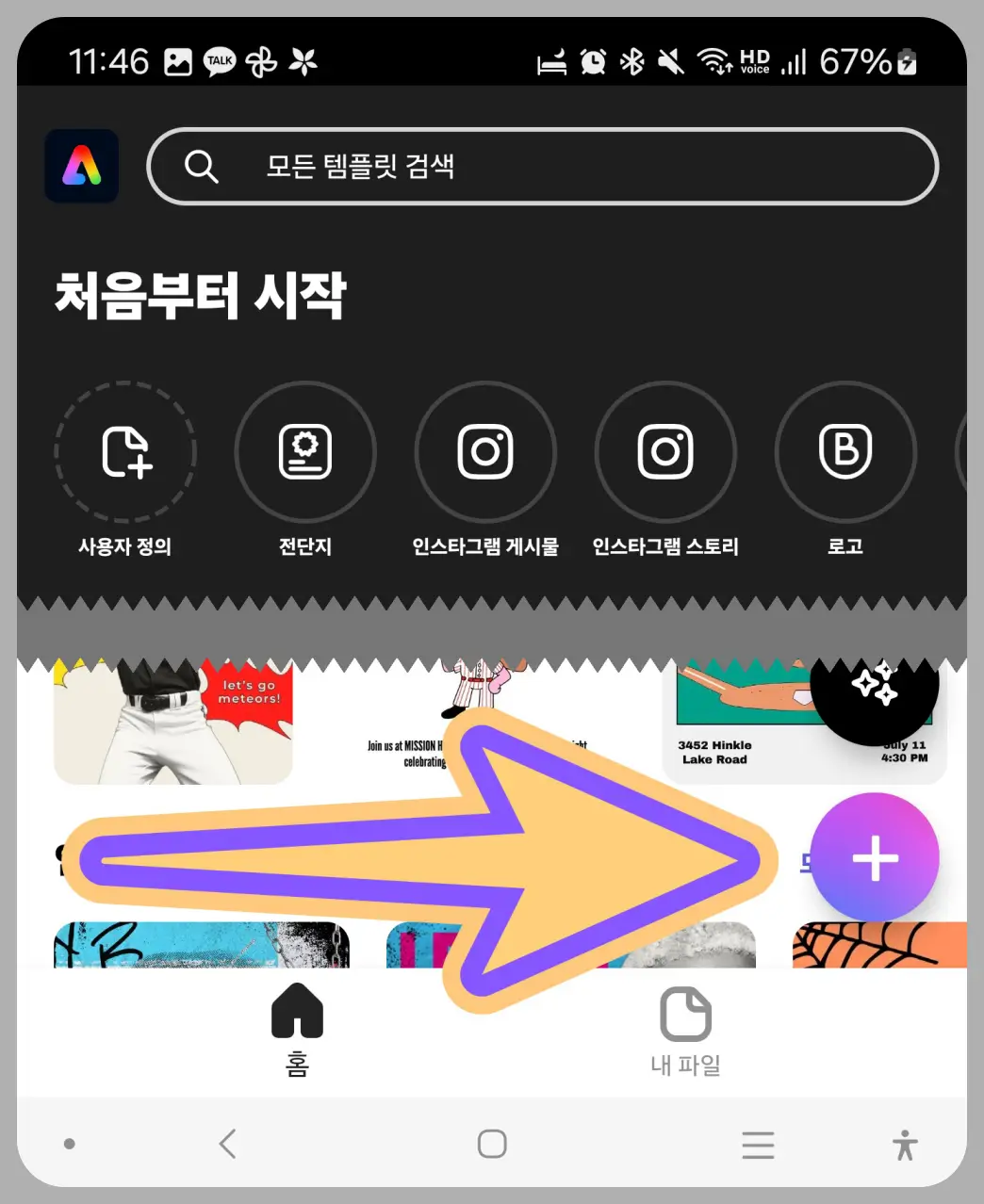Switch to the 홈 home tab
984x1204 pixels.
297,1027
